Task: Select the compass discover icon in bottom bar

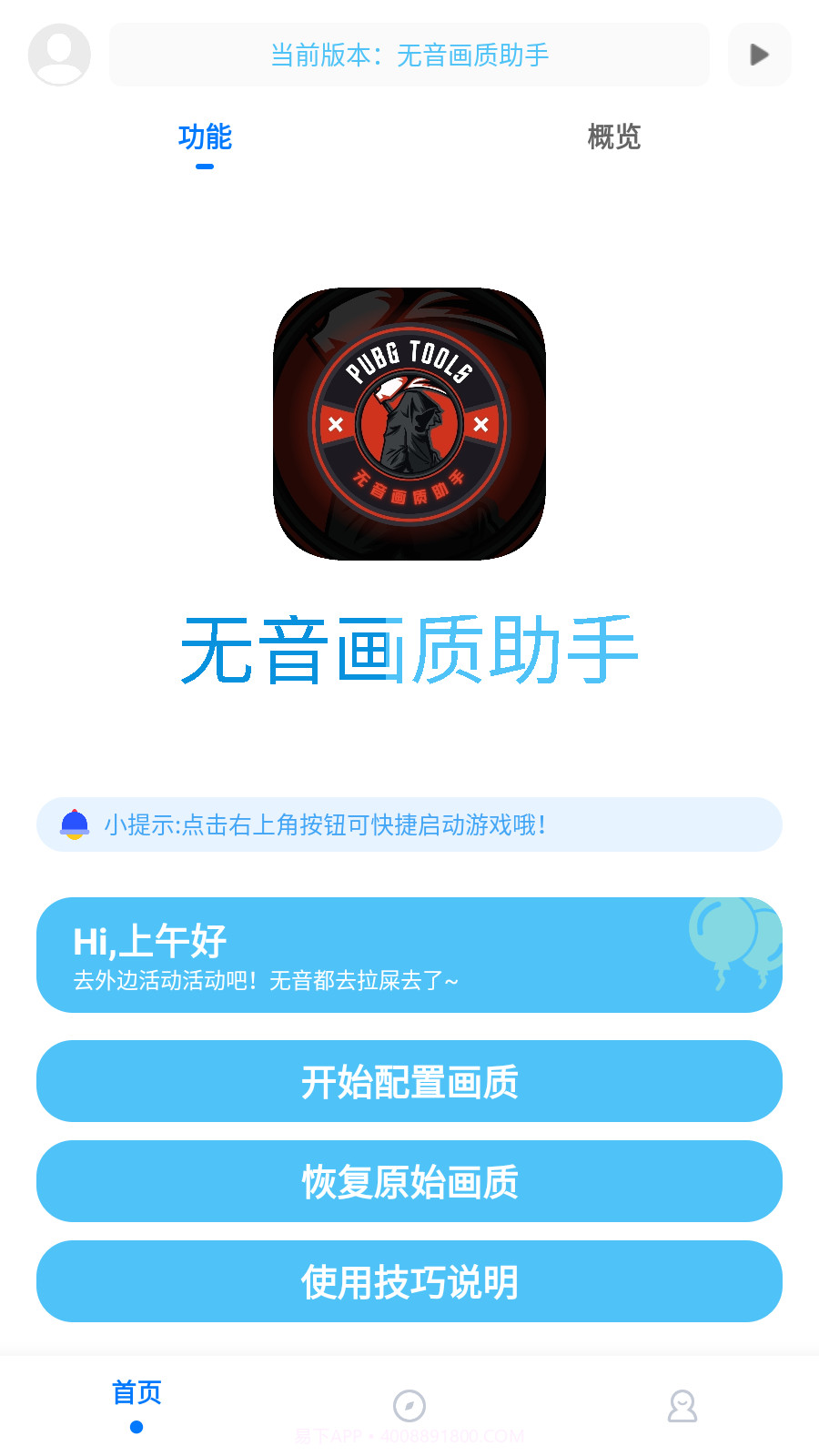Action: click(409, 1406)
